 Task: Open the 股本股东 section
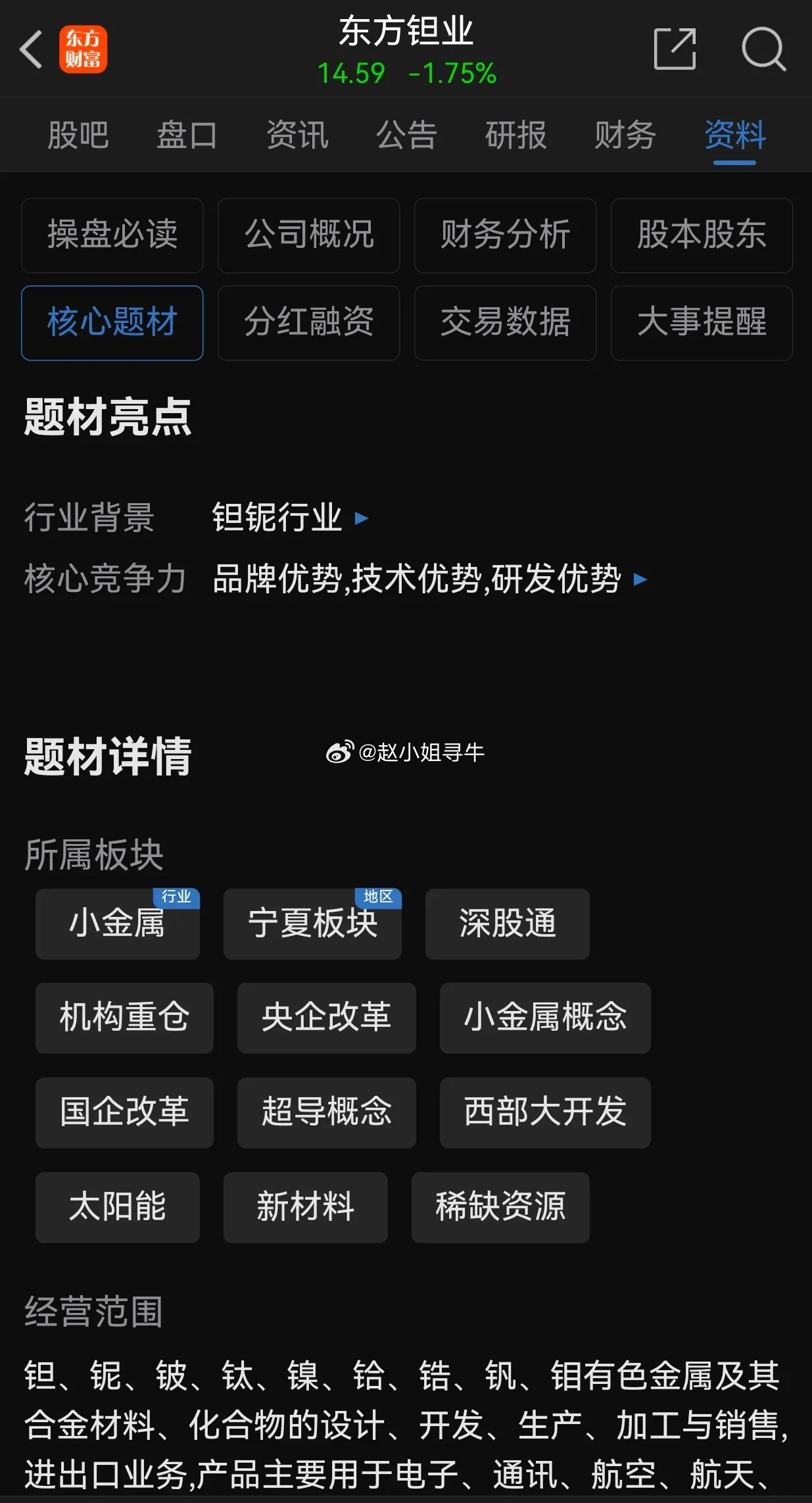pos(702,235)
